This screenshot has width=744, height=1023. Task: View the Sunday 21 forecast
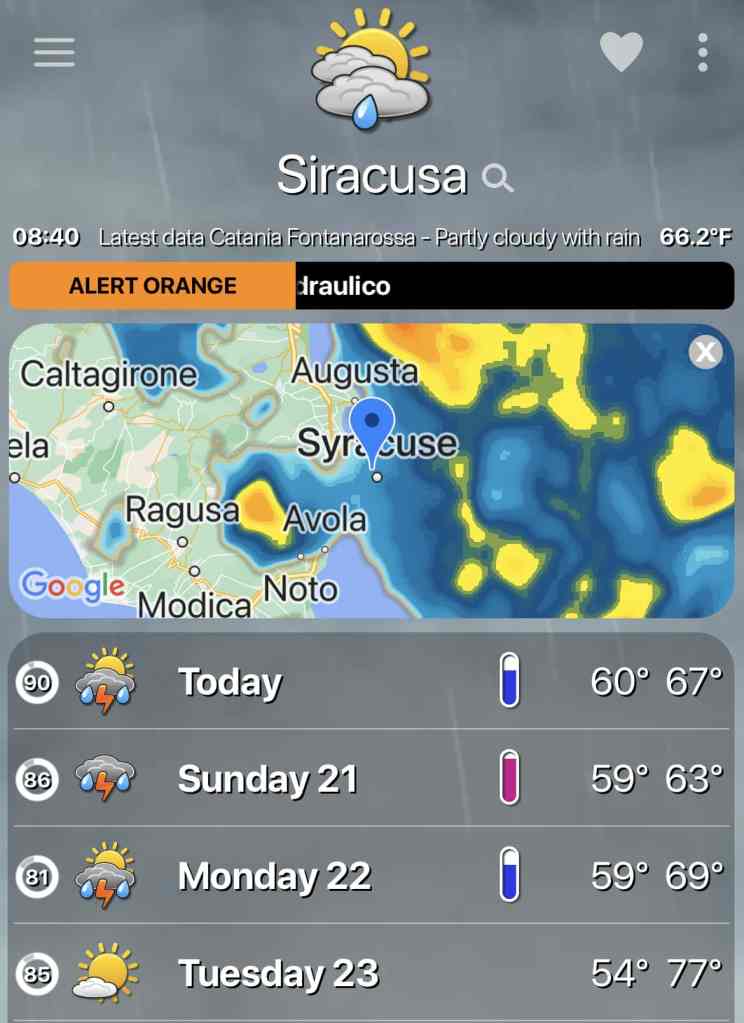click(x=371, y=779)
